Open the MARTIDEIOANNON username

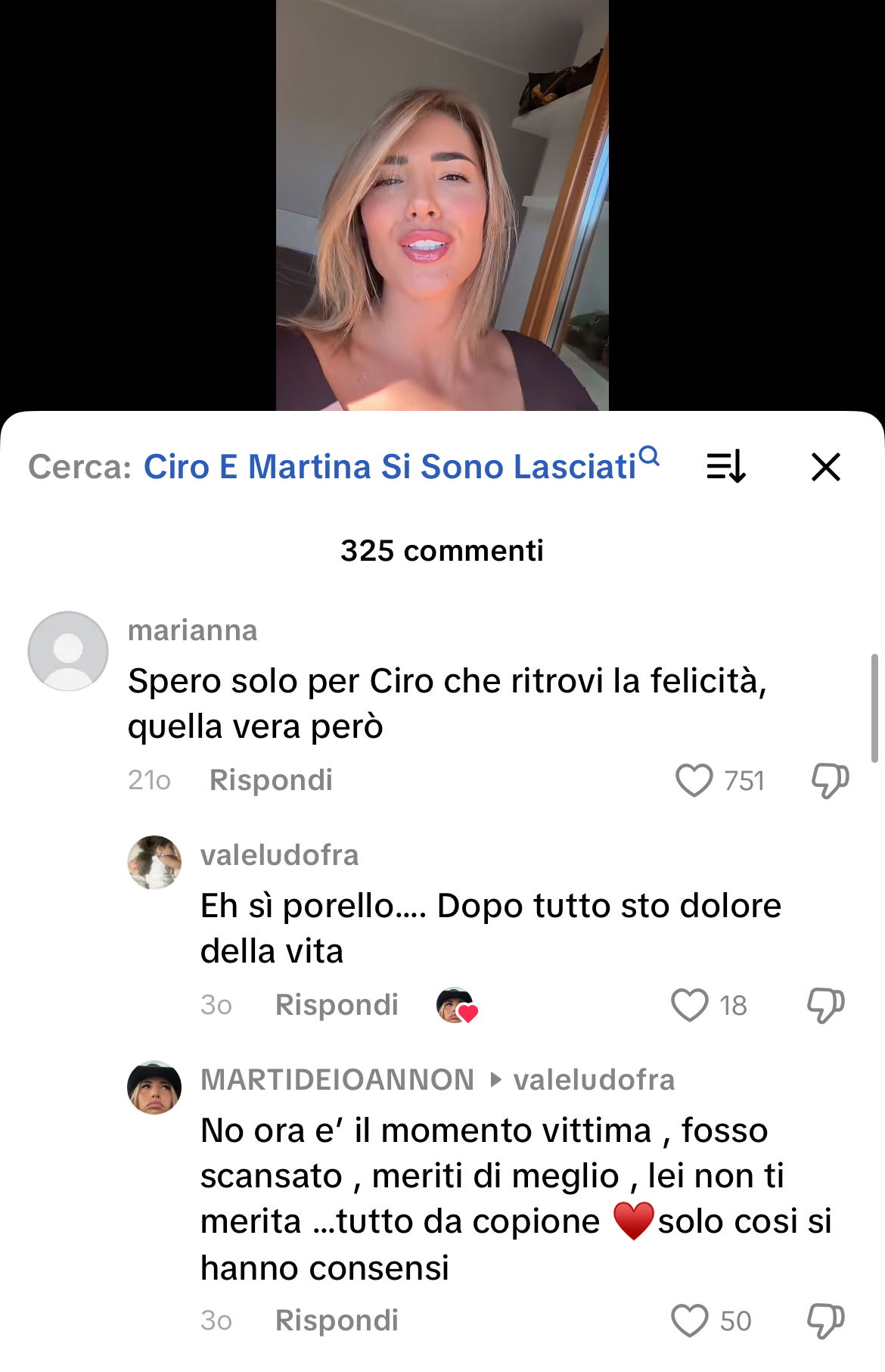(337, 1080)
